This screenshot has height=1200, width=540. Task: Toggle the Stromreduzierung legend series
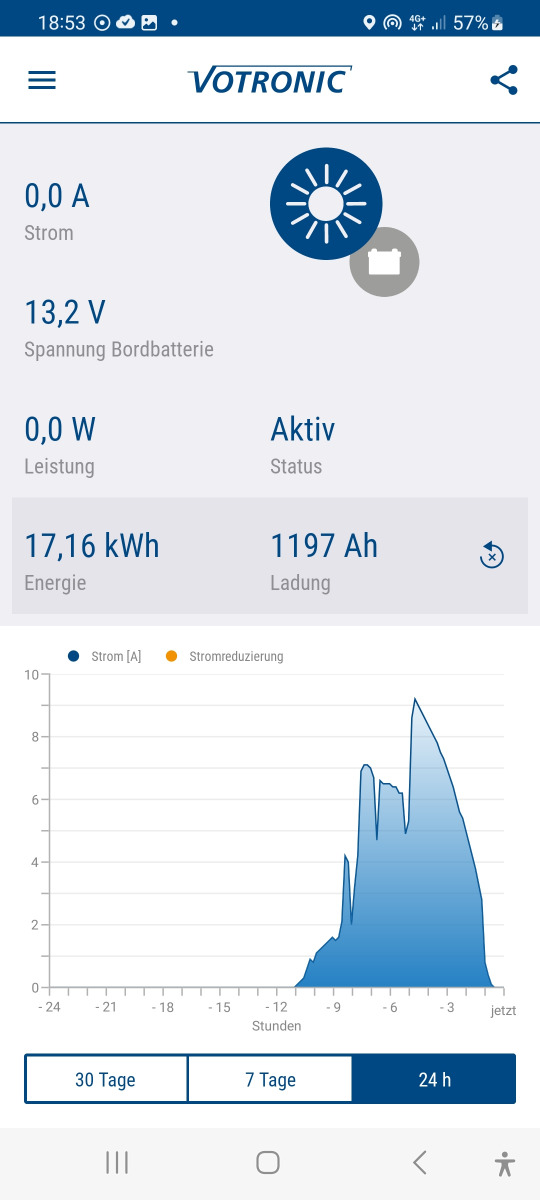pyautogui.click(x=224, y=657)
